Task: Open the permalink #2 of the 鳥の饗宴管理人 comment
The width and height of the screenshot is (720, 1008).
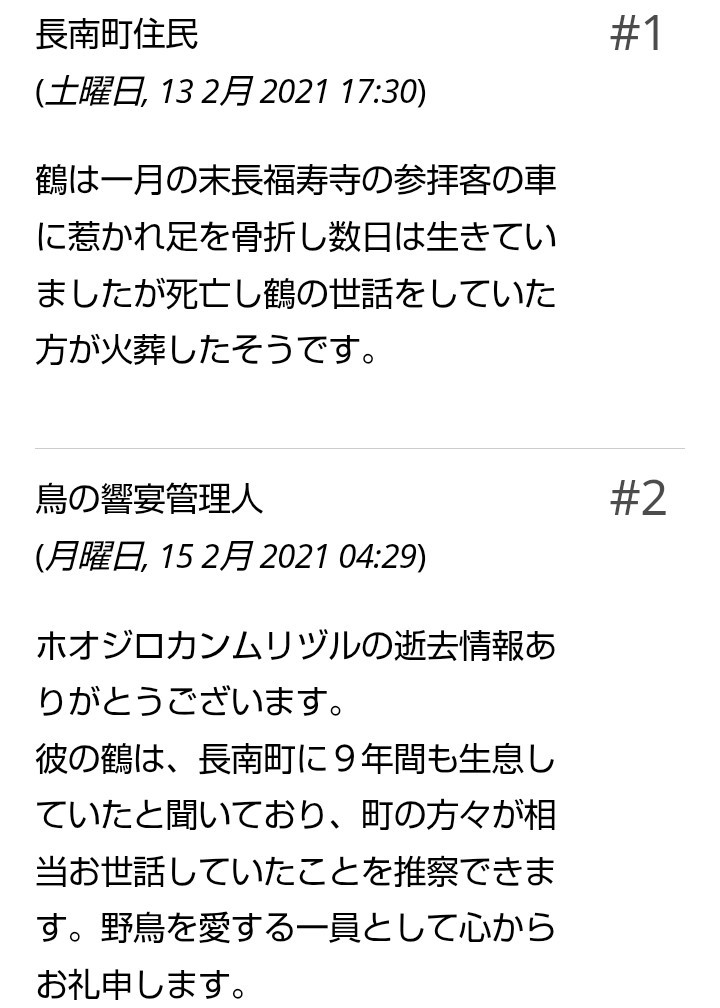Action: pos(637,498)
